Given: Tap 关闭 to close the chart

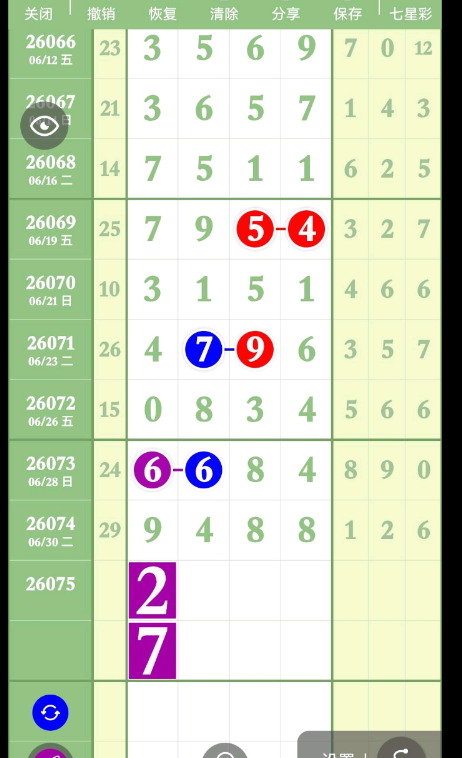Looking at the screenshot, I should pyautogui.click(x=38, y=14).
